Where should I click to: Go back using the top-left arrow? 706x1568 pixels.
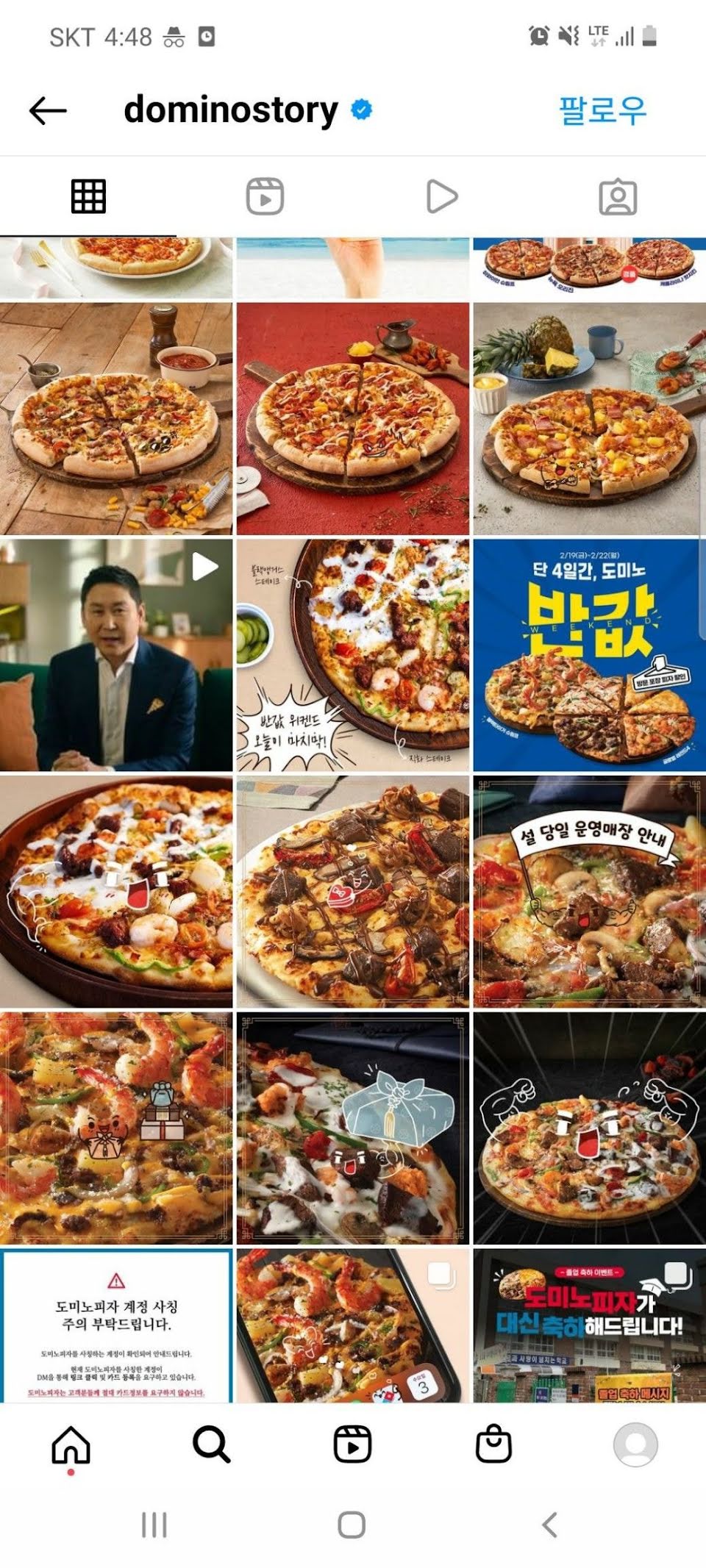click(49, 111)
